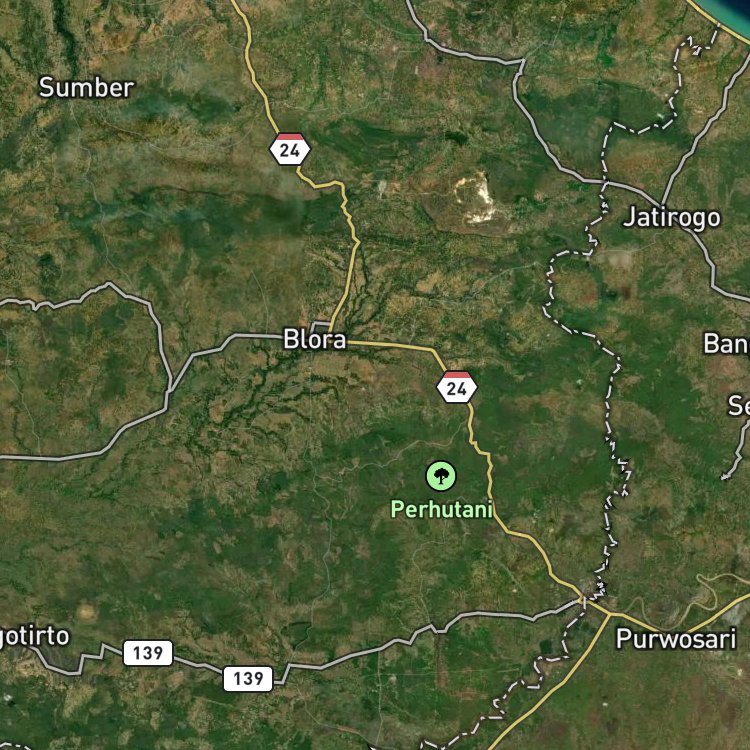
Task: Open the Purwosari place label
Action: point(676,639)
